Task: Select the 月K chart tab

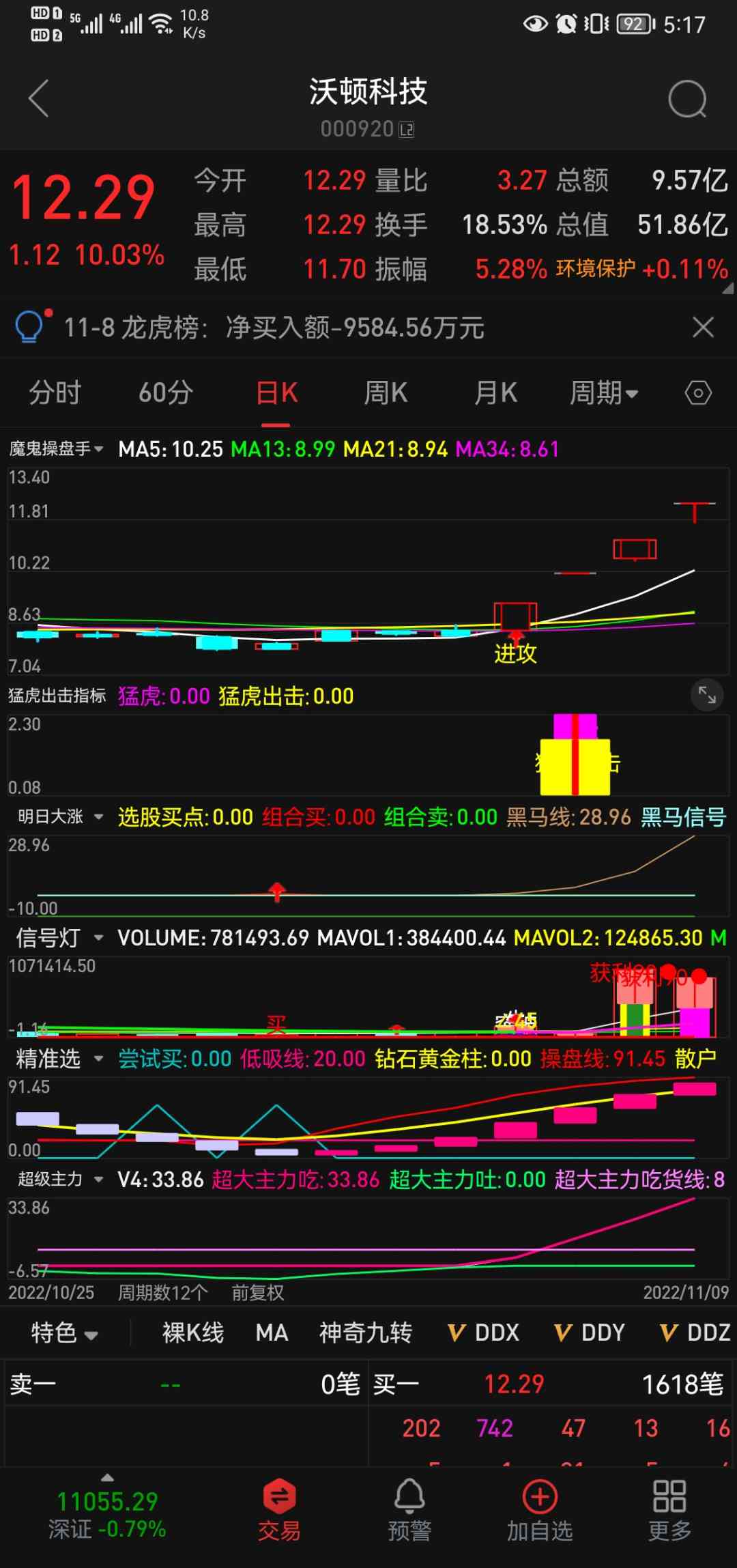Action: point(495,393)
